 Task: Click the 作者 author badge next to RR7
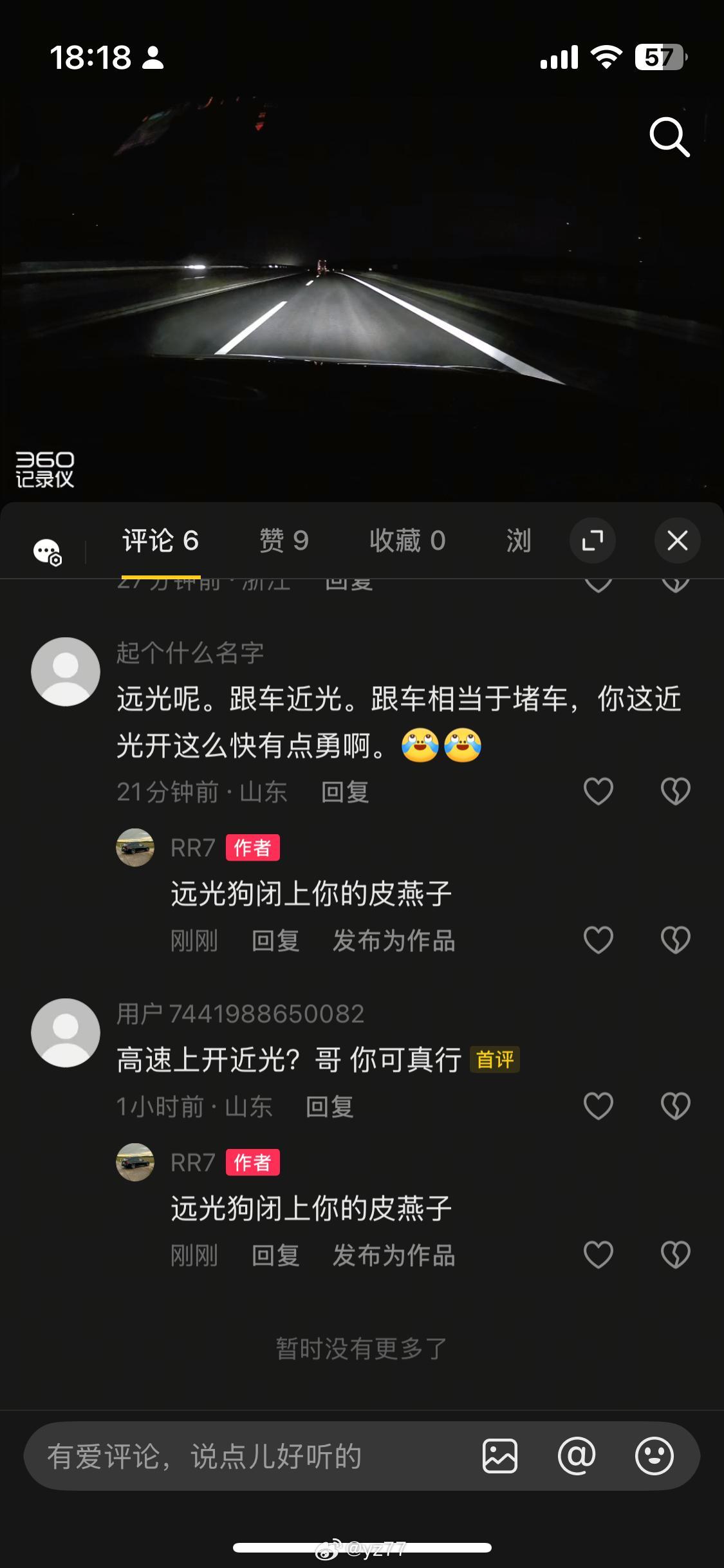pos(253,848)
